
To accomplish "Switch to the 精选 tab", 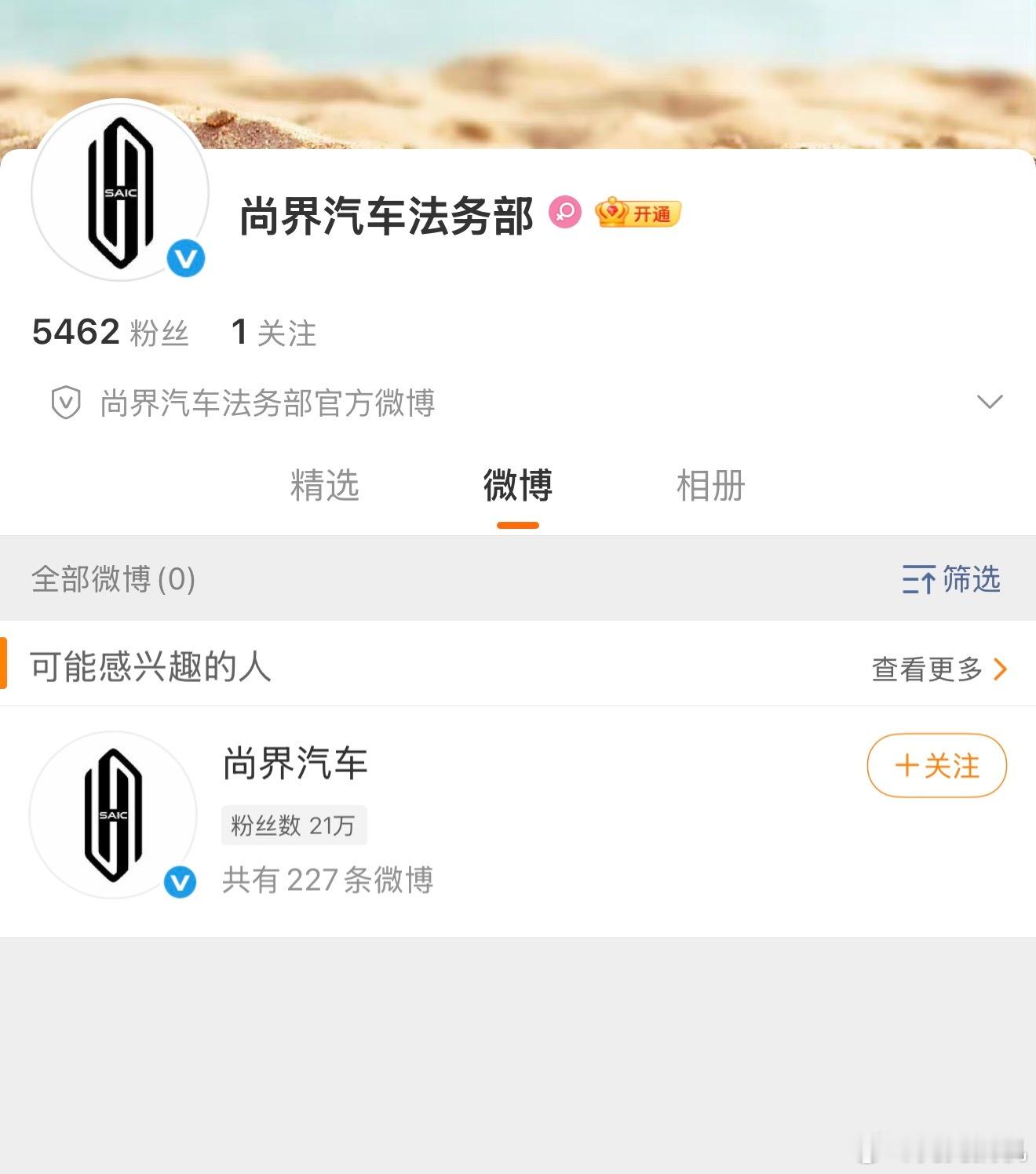I will pyautogui.click(x=324, y=487).
